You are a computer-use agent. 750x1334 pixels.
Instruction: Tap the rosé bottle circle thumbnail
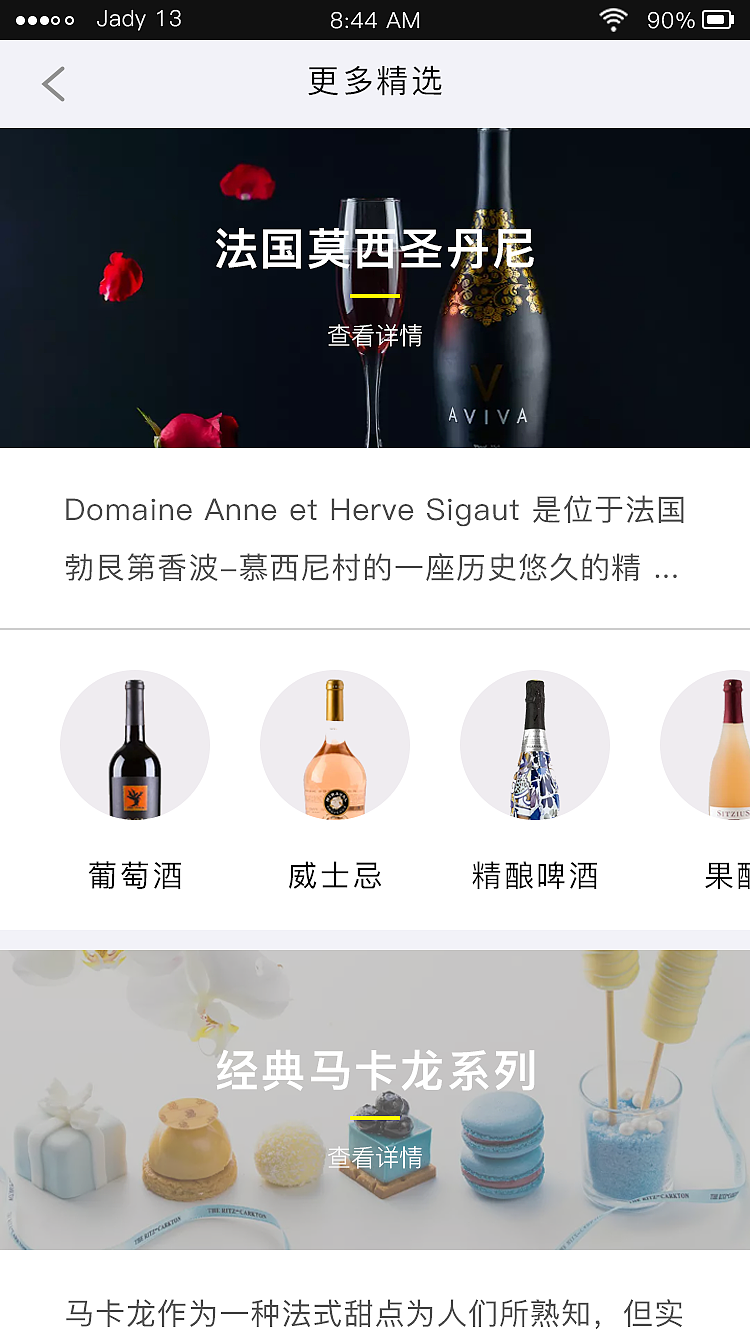click(x=335, y=745)
